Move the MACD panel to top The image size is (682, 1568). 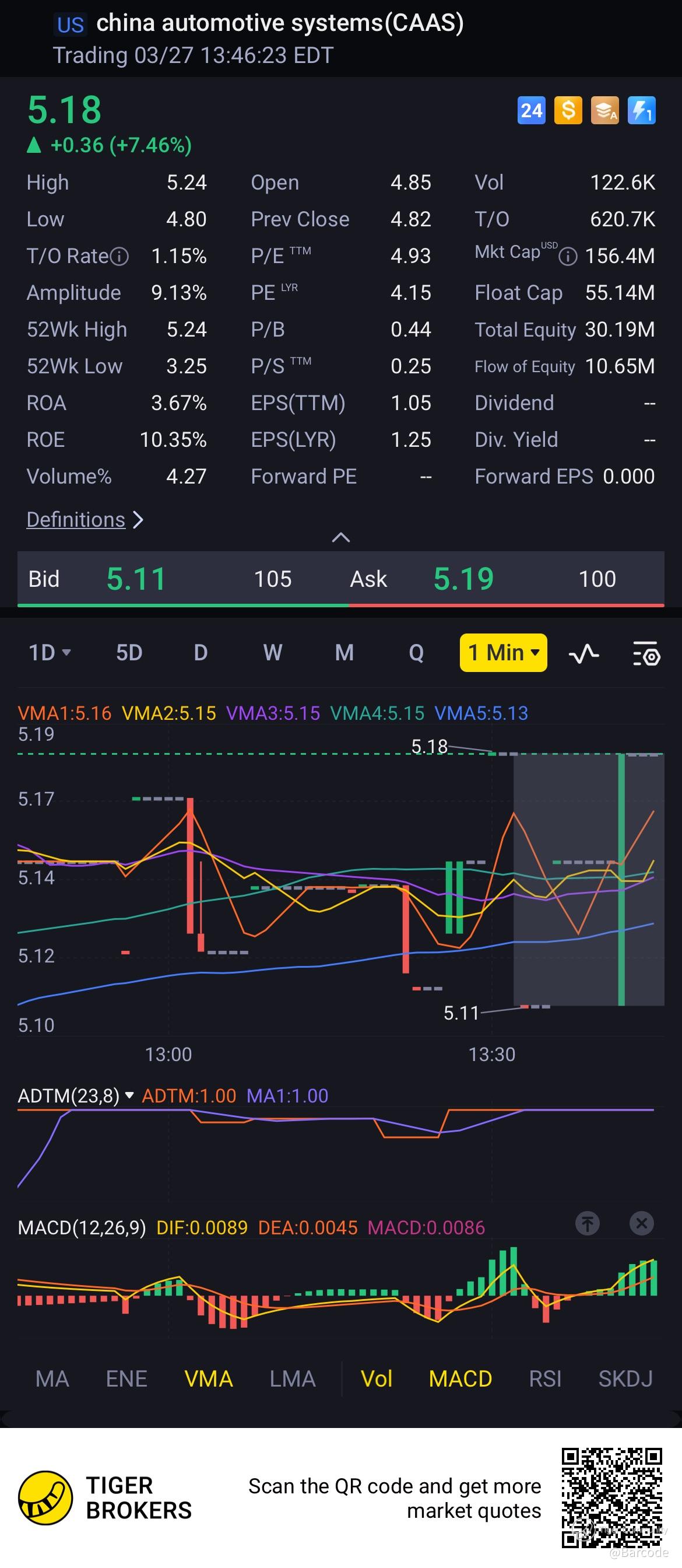[x=587, y=1223]
